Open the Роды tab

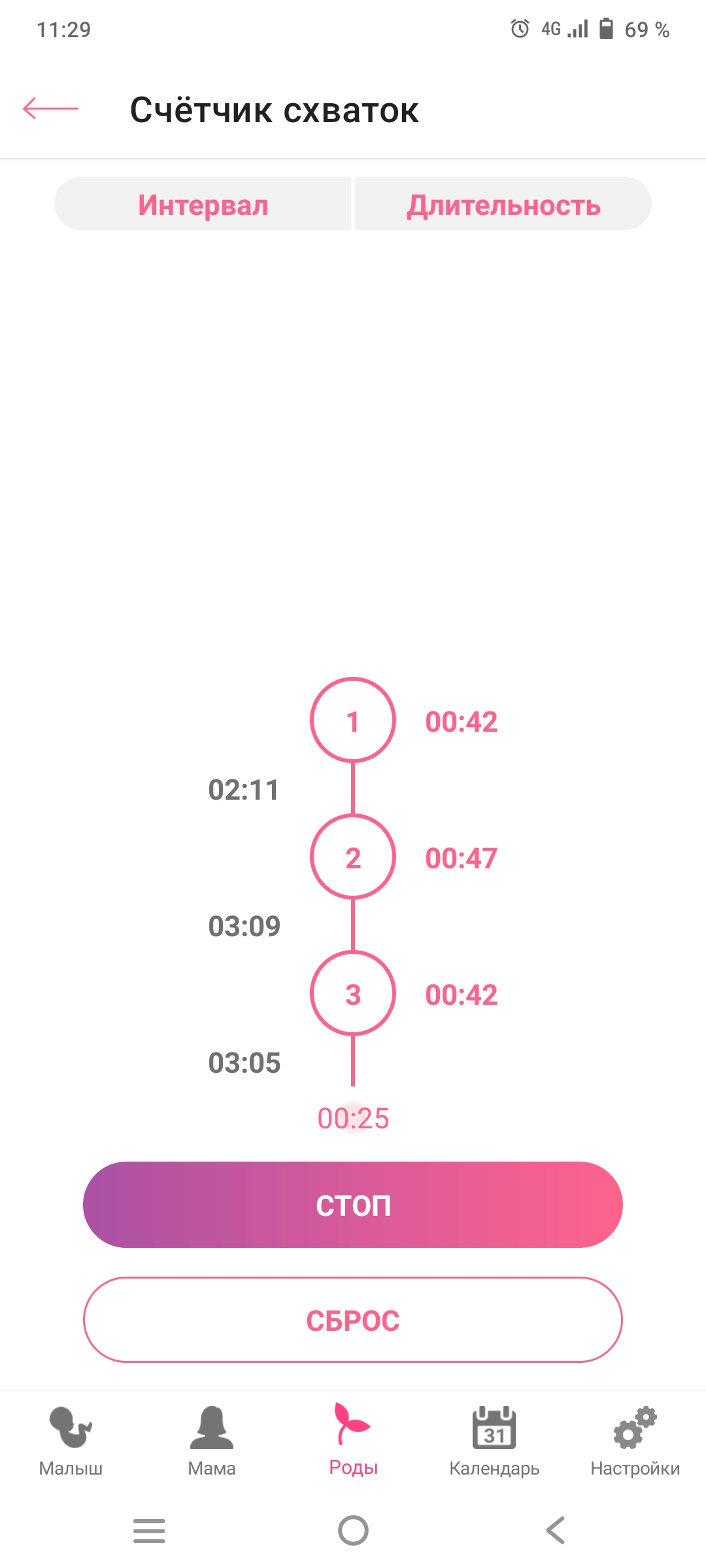coord(353,1440)
